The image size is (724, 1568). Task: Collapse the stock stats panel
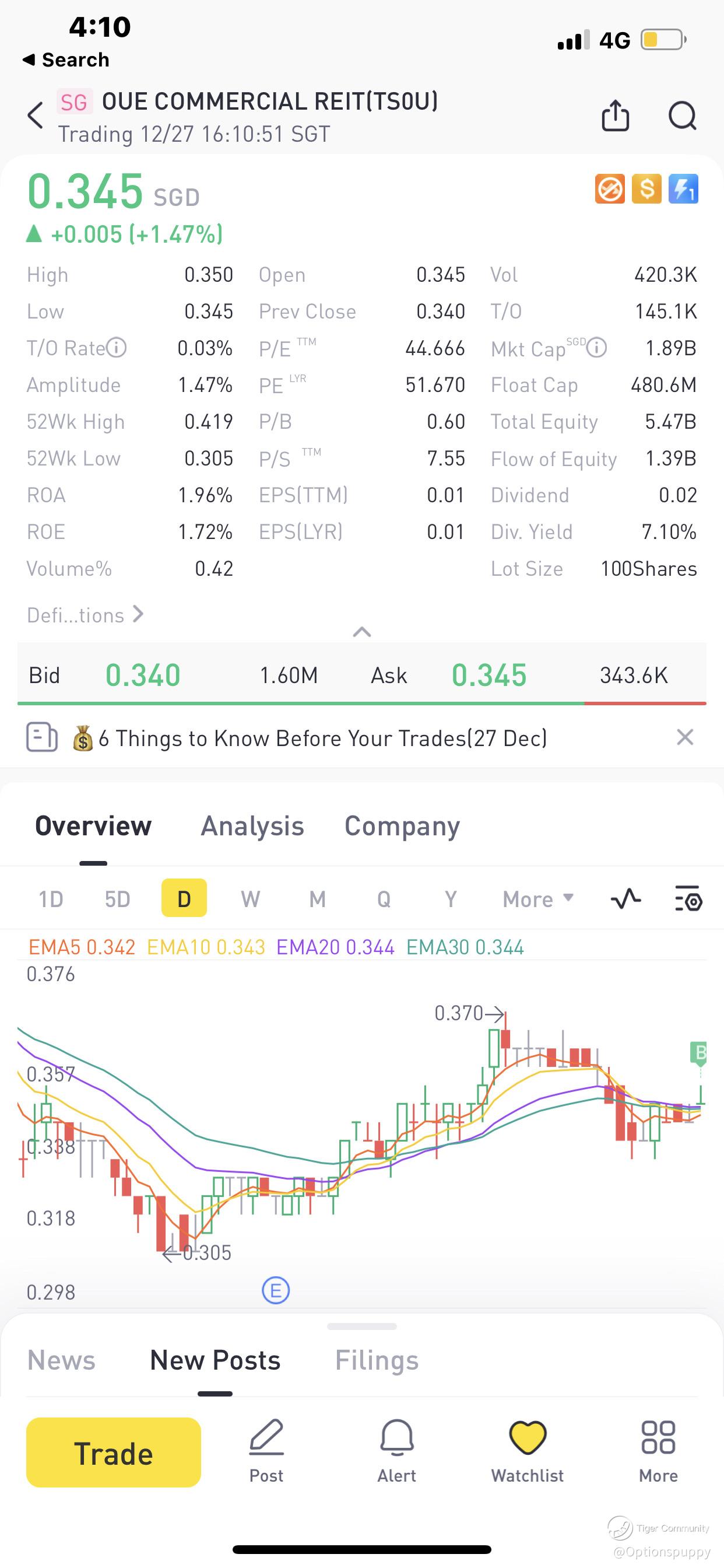(362, 632)
